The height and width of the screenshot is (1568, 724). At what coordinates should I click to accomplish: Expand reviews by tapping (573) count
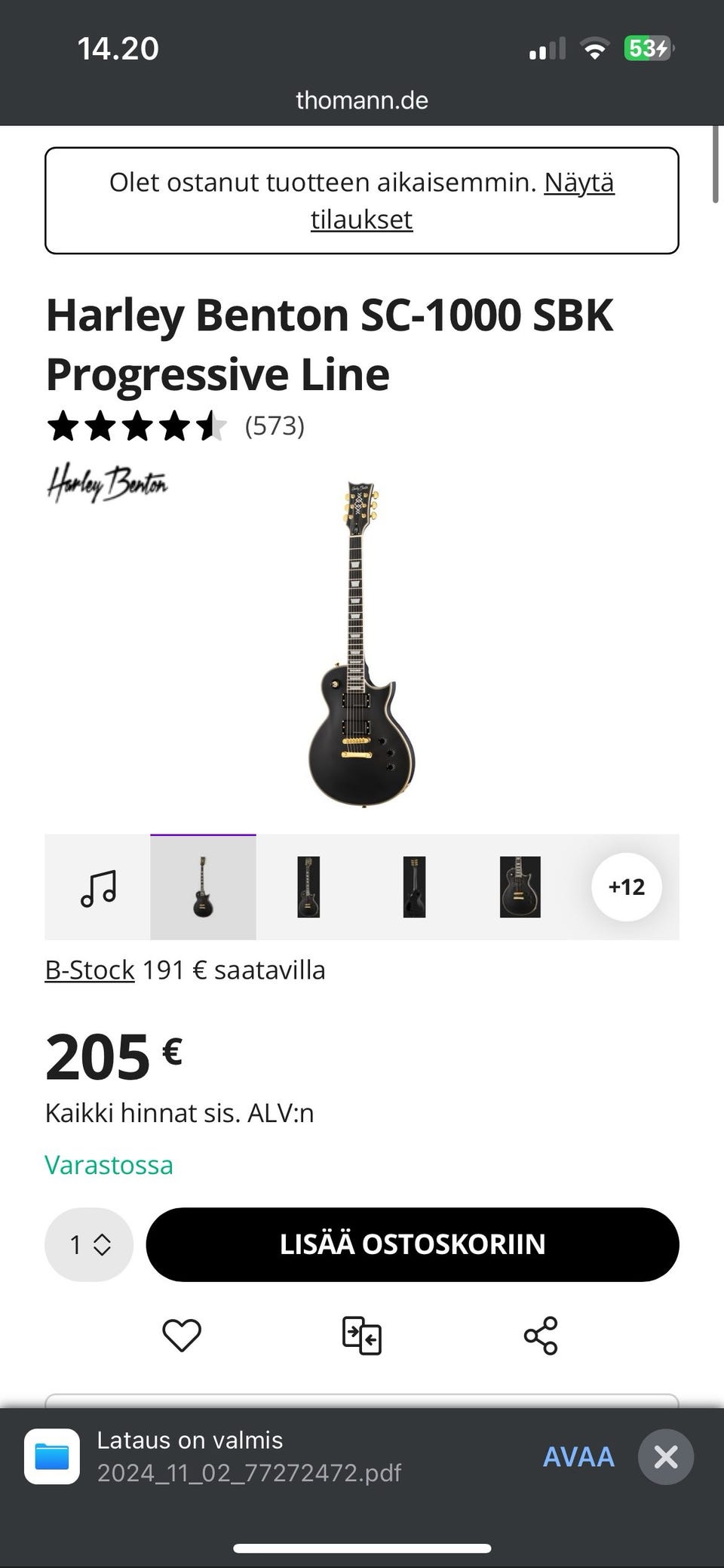pos(273,426)
